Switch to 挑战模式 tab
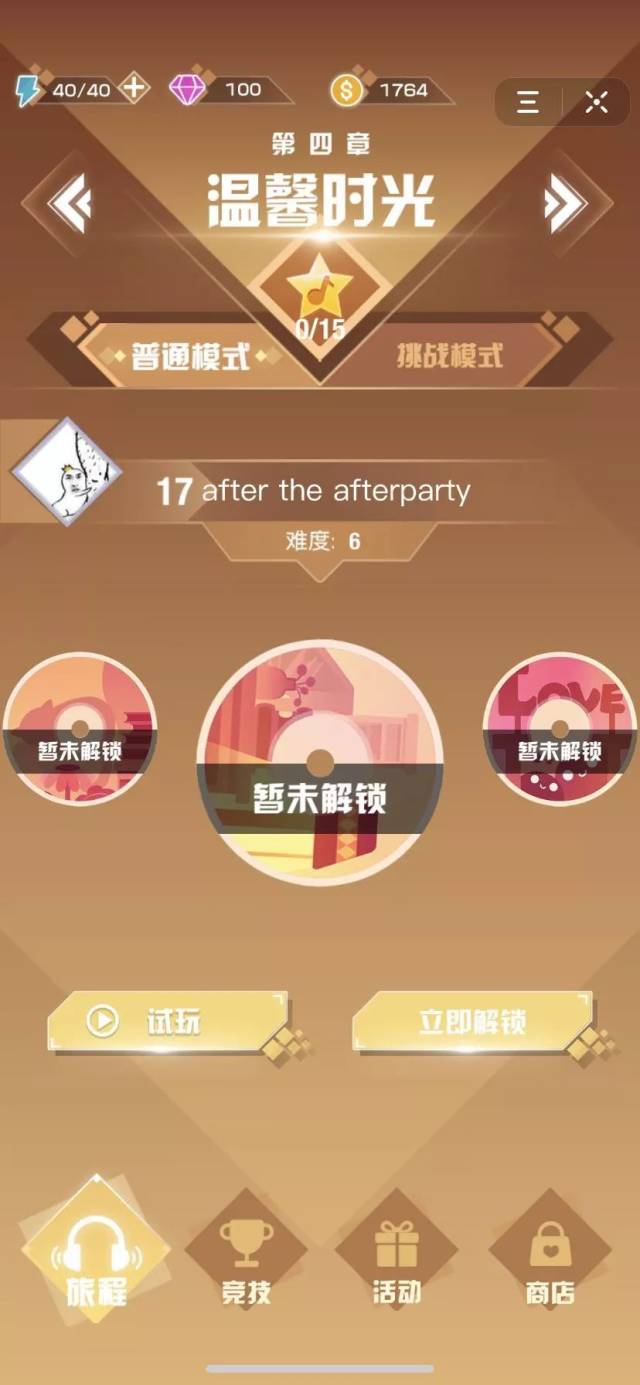This screenshot has height=1385, width=640. [449, 356]
